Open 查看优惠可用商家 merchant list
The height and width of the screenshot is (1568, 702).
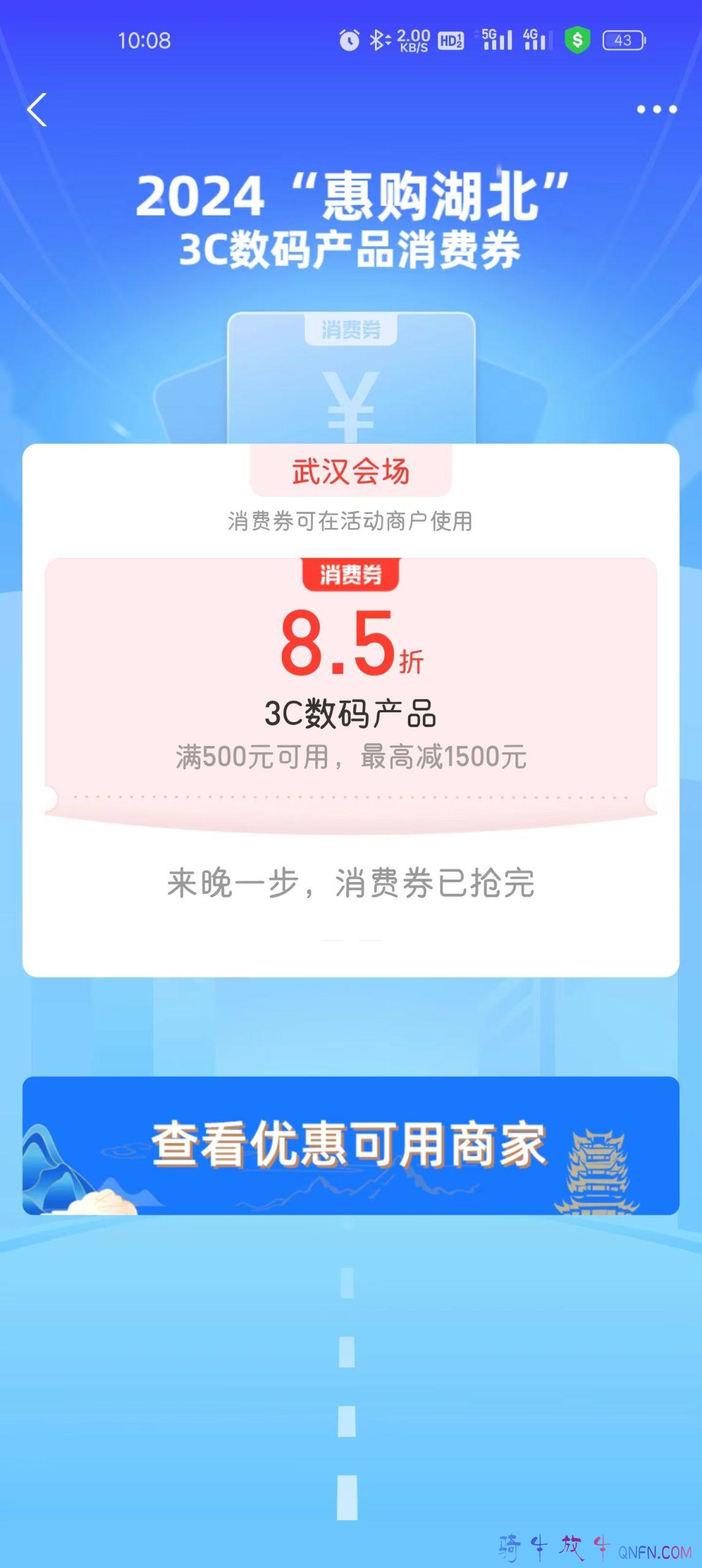350,1145
